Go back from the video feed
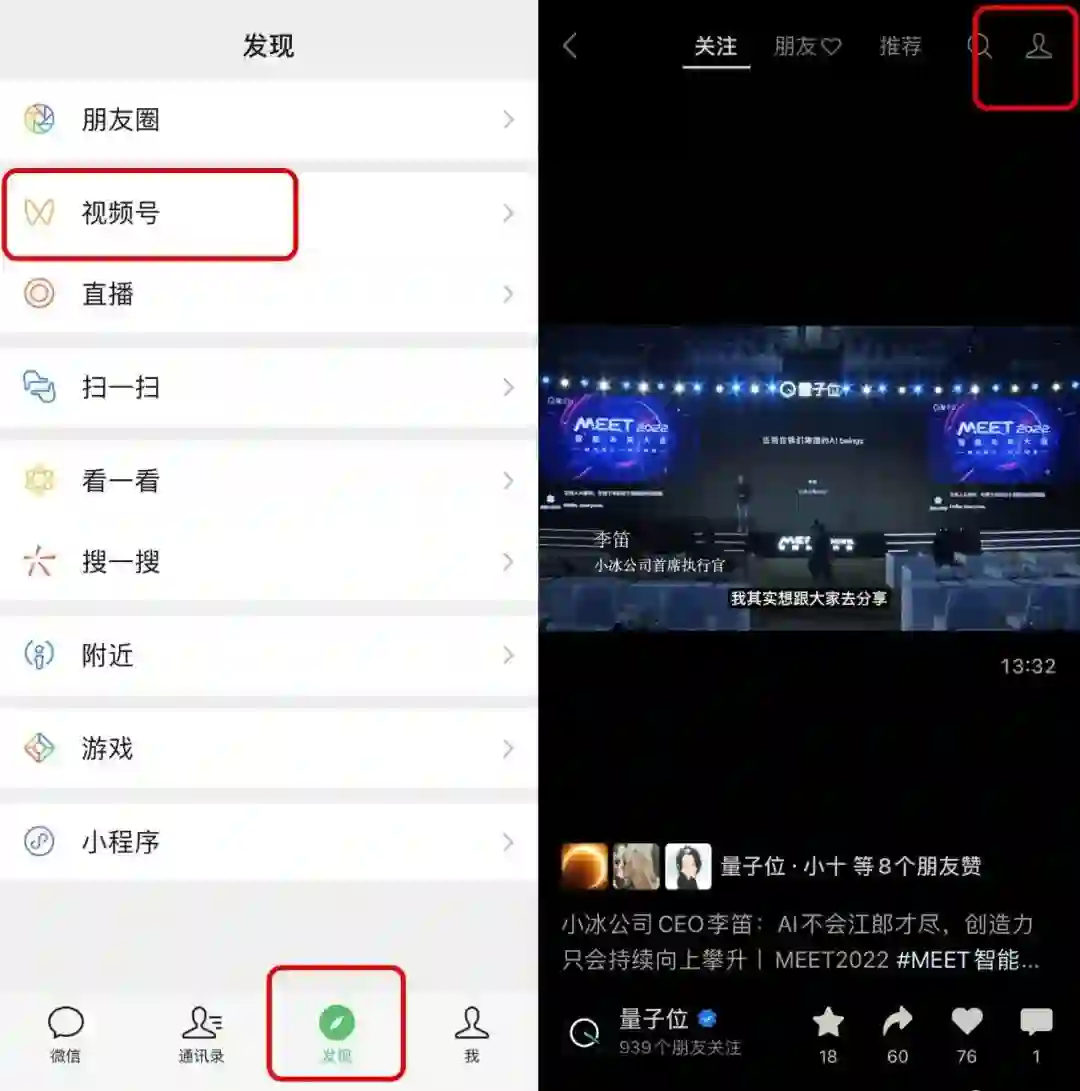Viewport: 1080px width, 1091px height. (x=570, y=46)
